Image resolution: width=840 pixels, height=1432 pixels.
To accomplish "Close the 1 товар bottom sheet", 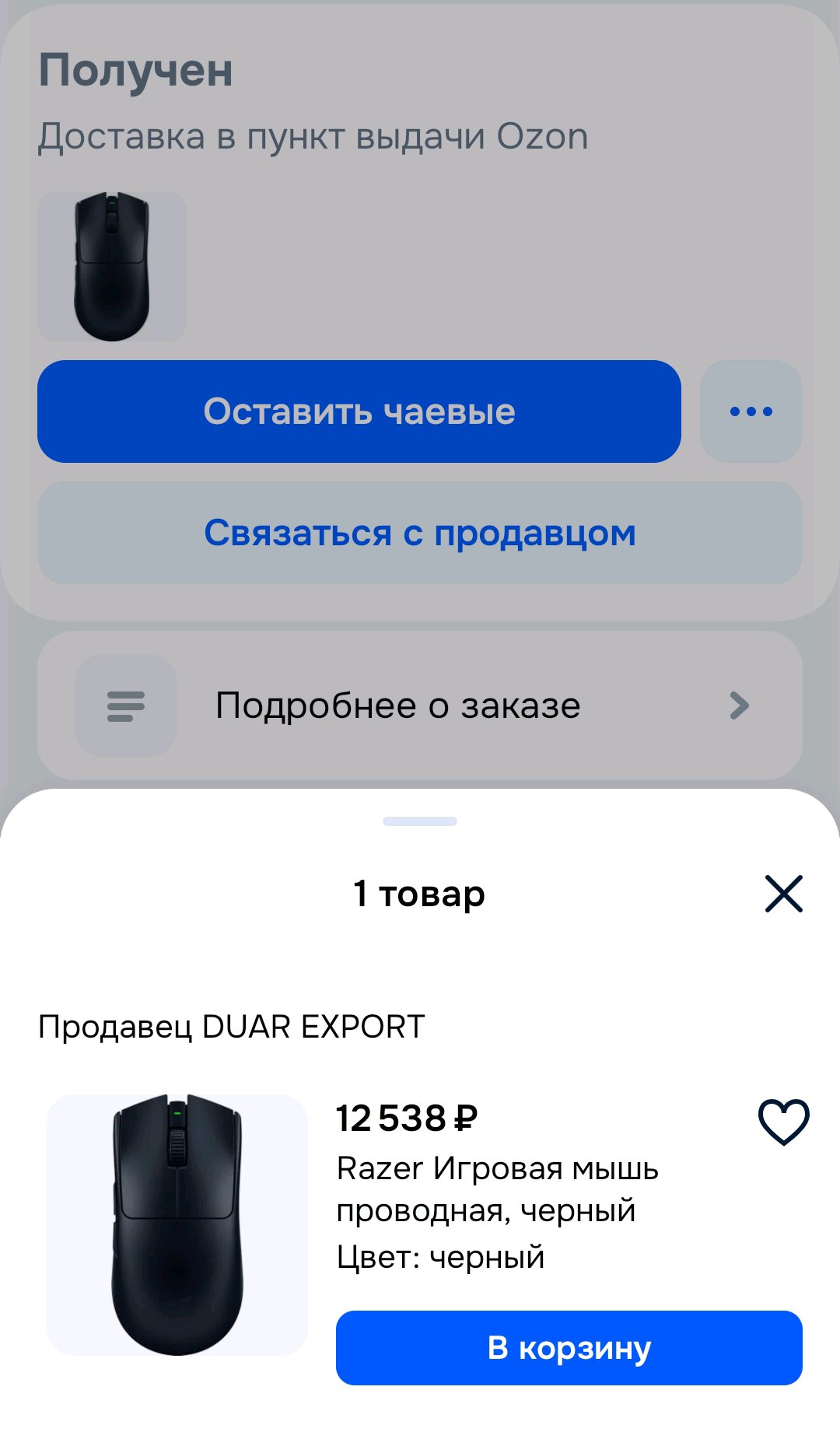I will point(783,894).
